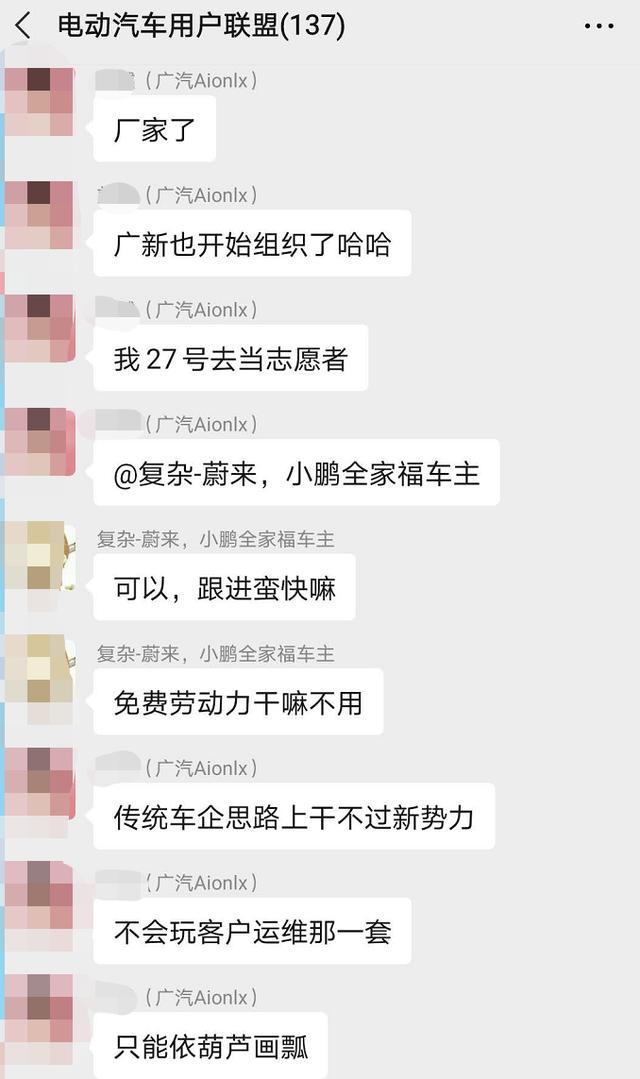The image size is (640, 1079).
Task: Go back from the group chat
Action: [x=24, y=26]
